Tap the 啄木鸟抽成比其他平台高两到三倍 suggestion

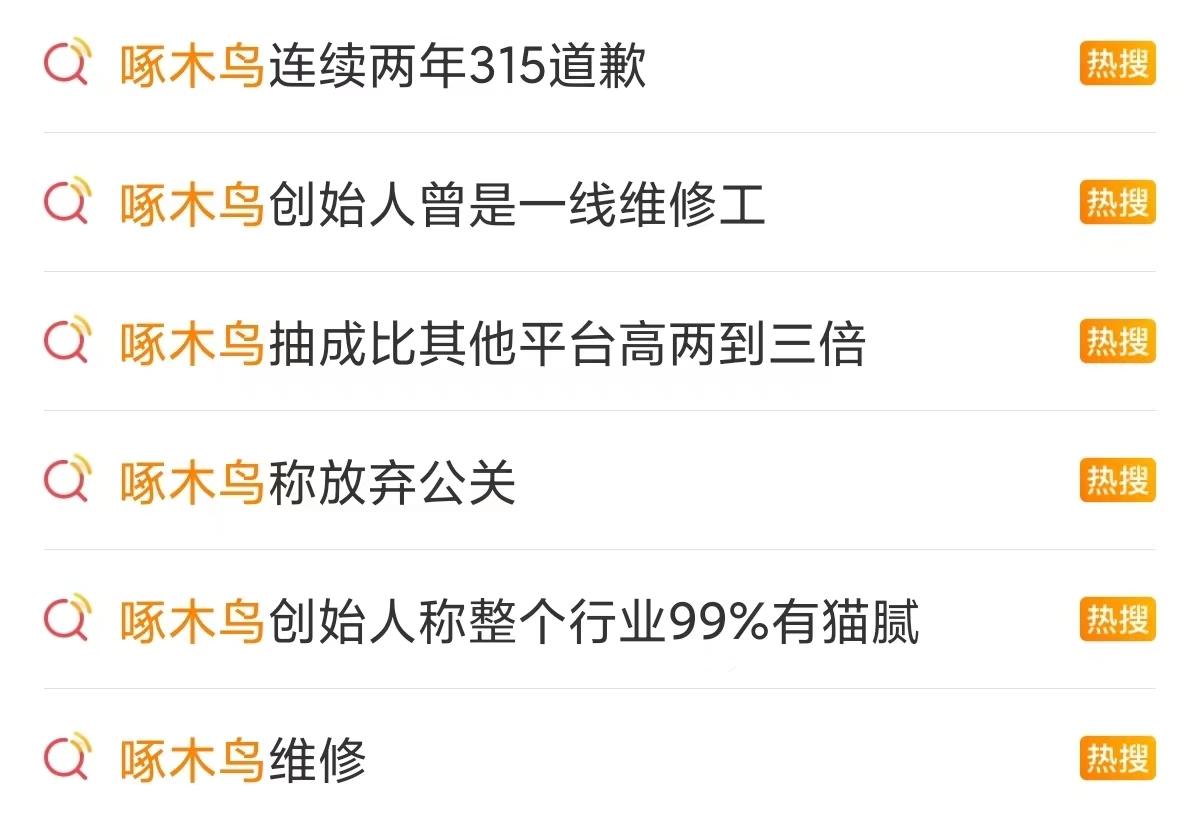point(492,345)
